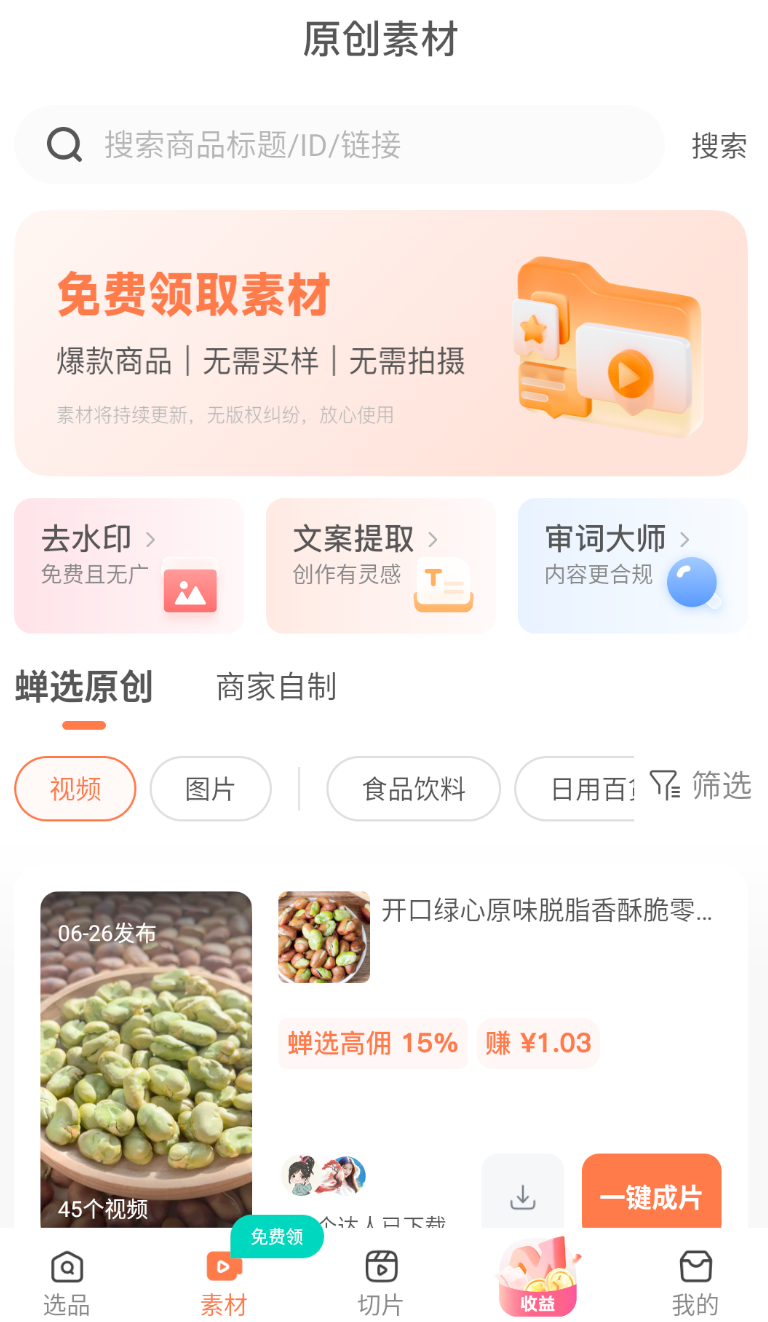
Task: Tap the 搜索 search button
Action: (719, 144)
